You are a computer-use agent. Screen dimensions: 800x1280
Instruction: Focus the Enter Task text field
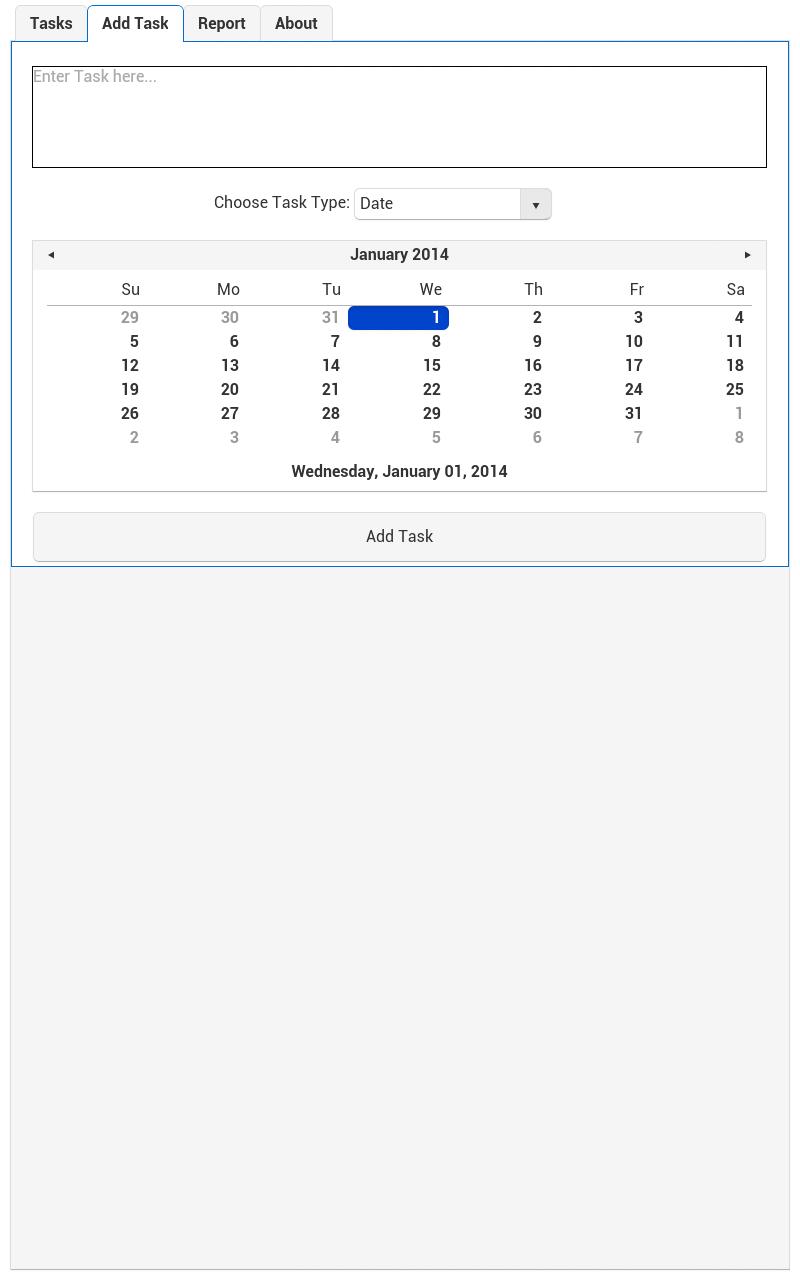(399, 117)
